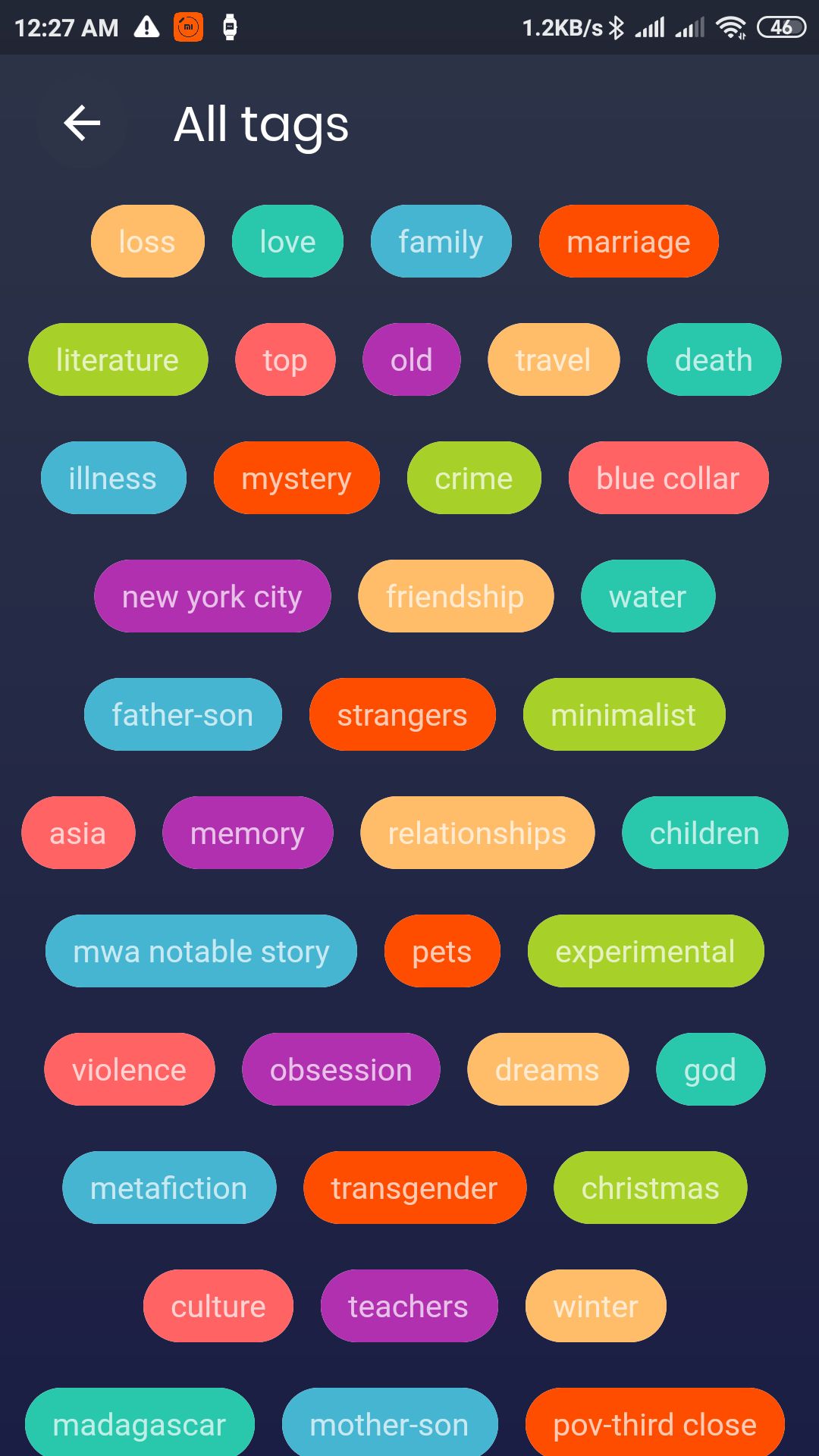Pick the friendship tag chip
This screenshot has height=1456, width=819.
coord(455,597)
